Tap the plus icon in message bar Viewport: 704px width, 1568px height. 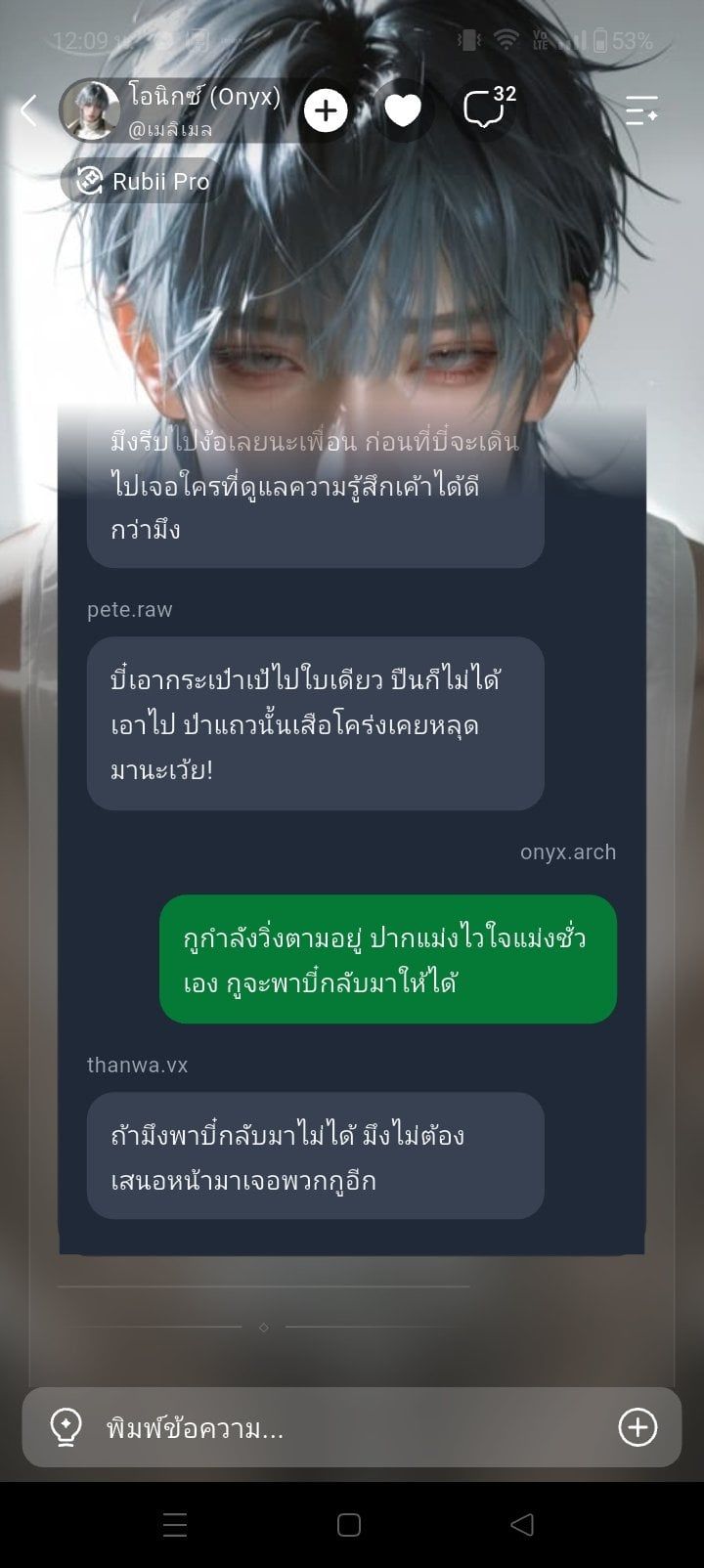638,1427
